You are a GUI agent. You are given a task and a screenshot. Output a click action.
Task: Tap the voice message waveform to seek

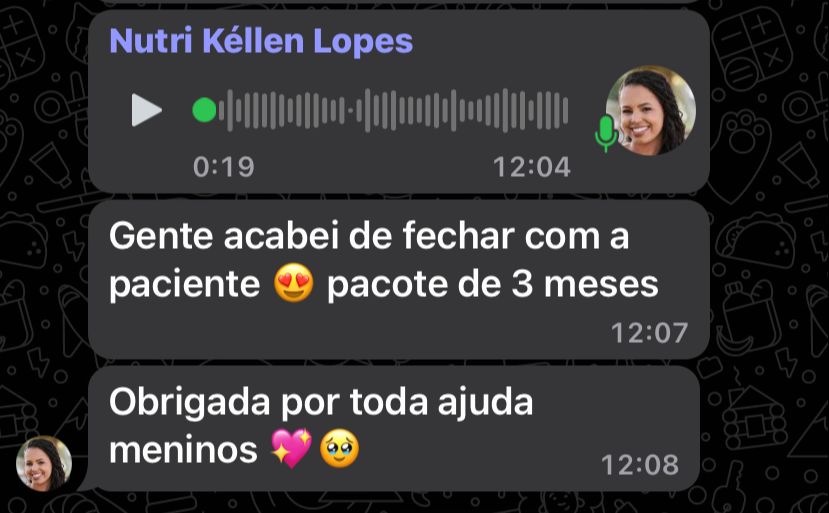pos(393,110)
